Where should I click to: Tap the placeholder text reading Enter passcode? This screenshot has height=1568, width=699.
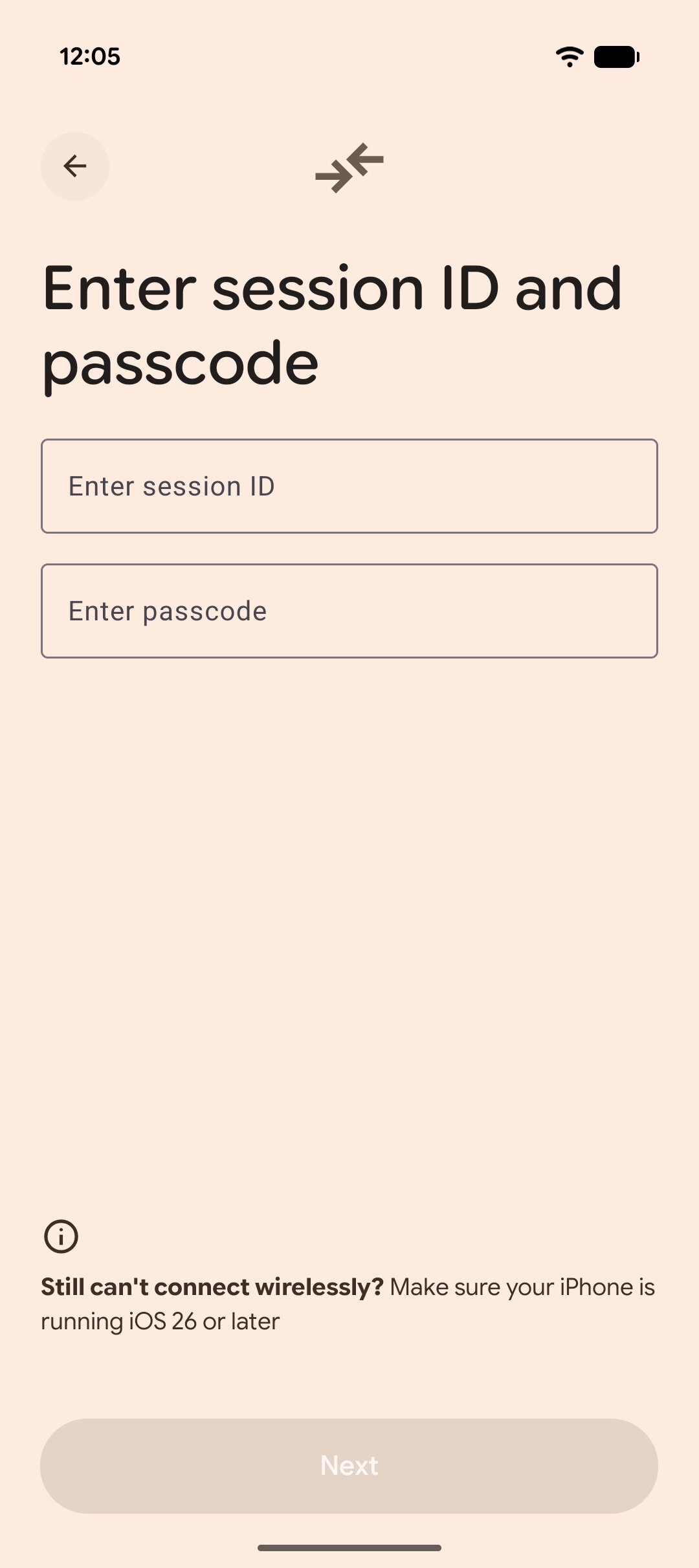pos(168,611)
